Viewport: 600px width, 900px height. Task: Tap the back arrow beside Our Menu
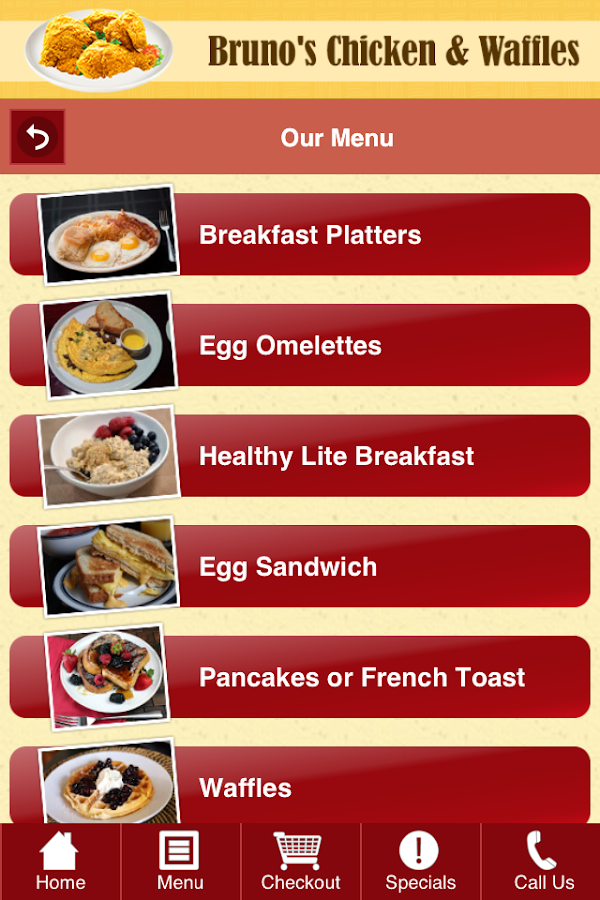38,137
